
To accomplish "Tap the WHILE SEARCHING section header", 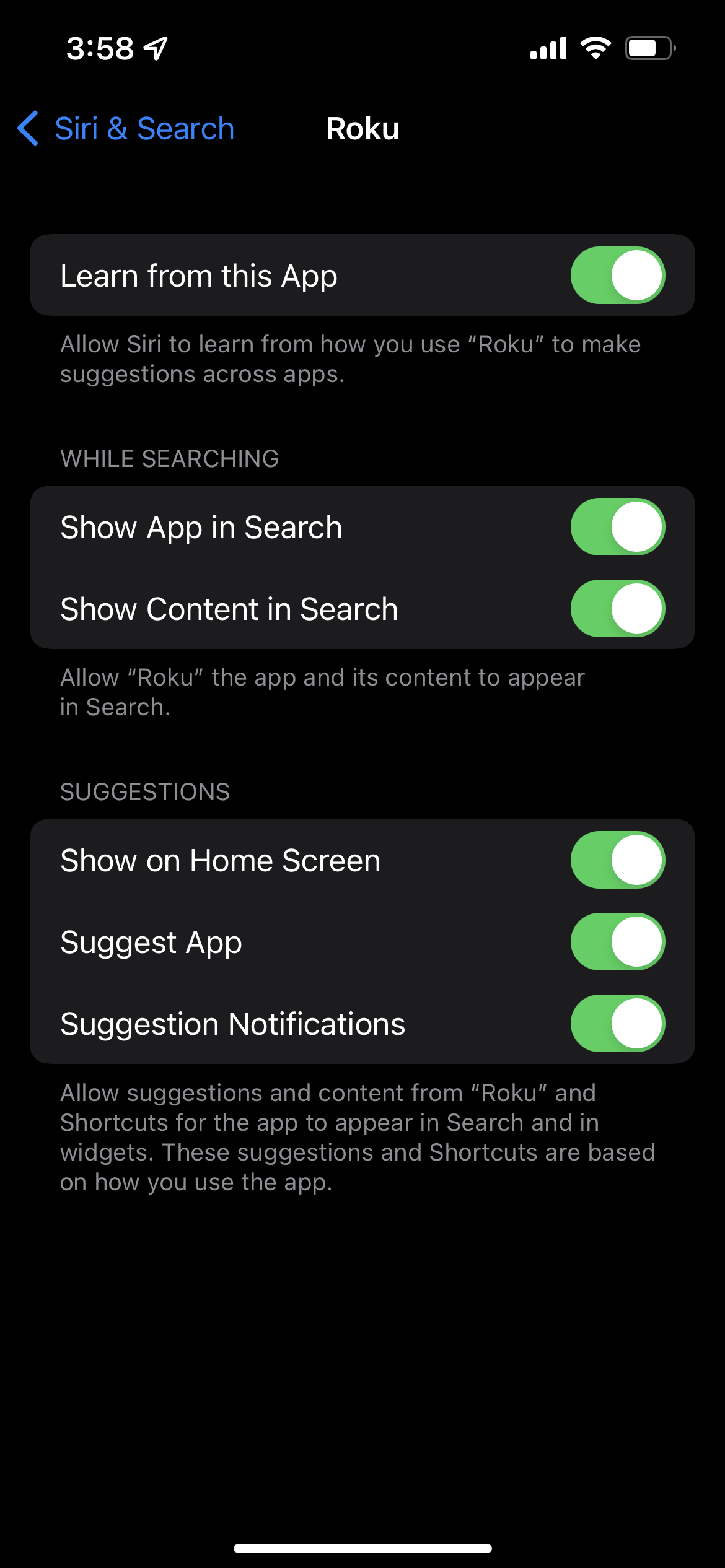I will 169,458.
